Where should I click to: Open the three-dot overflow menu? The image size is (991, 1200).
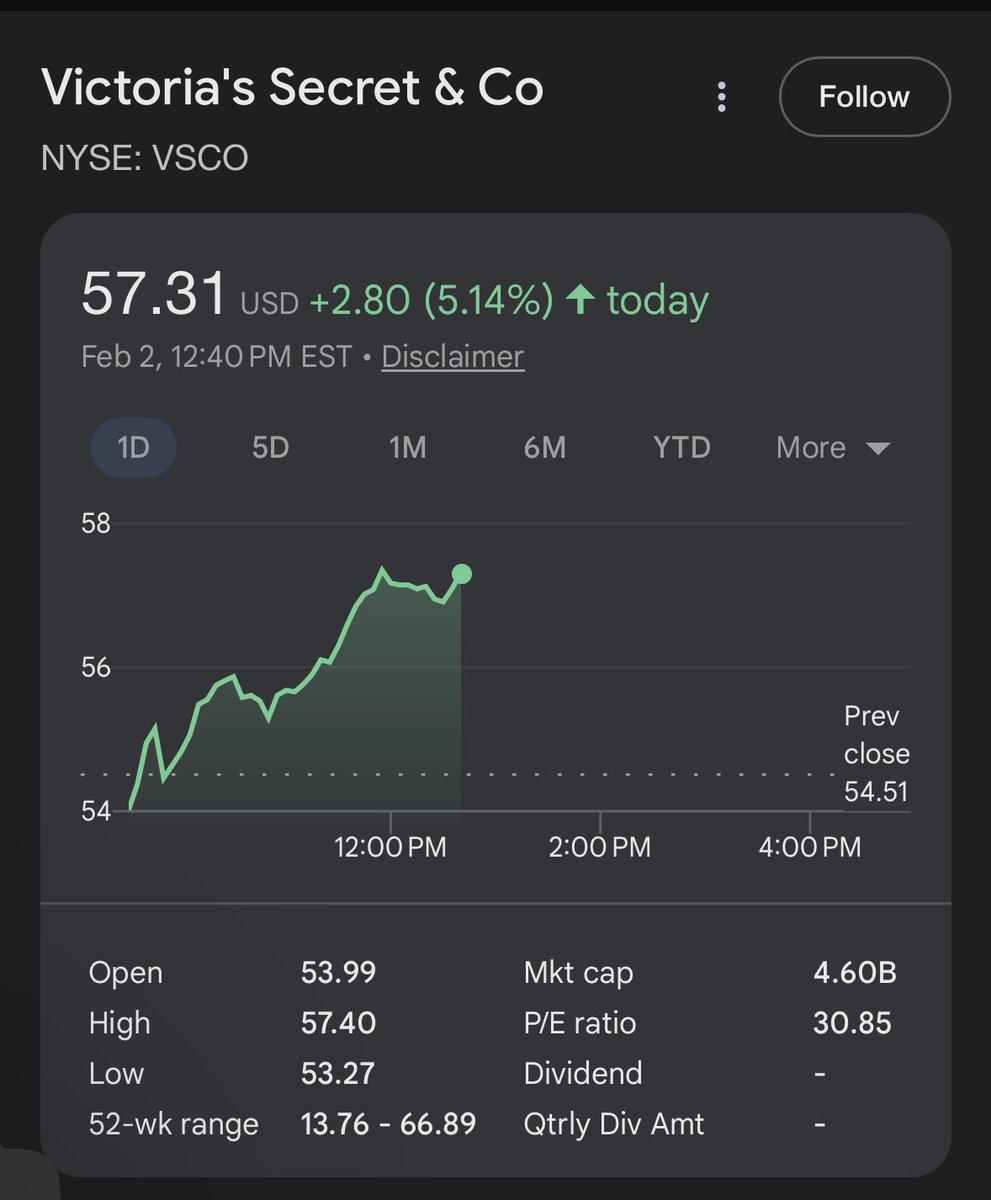tap(721, 97)
